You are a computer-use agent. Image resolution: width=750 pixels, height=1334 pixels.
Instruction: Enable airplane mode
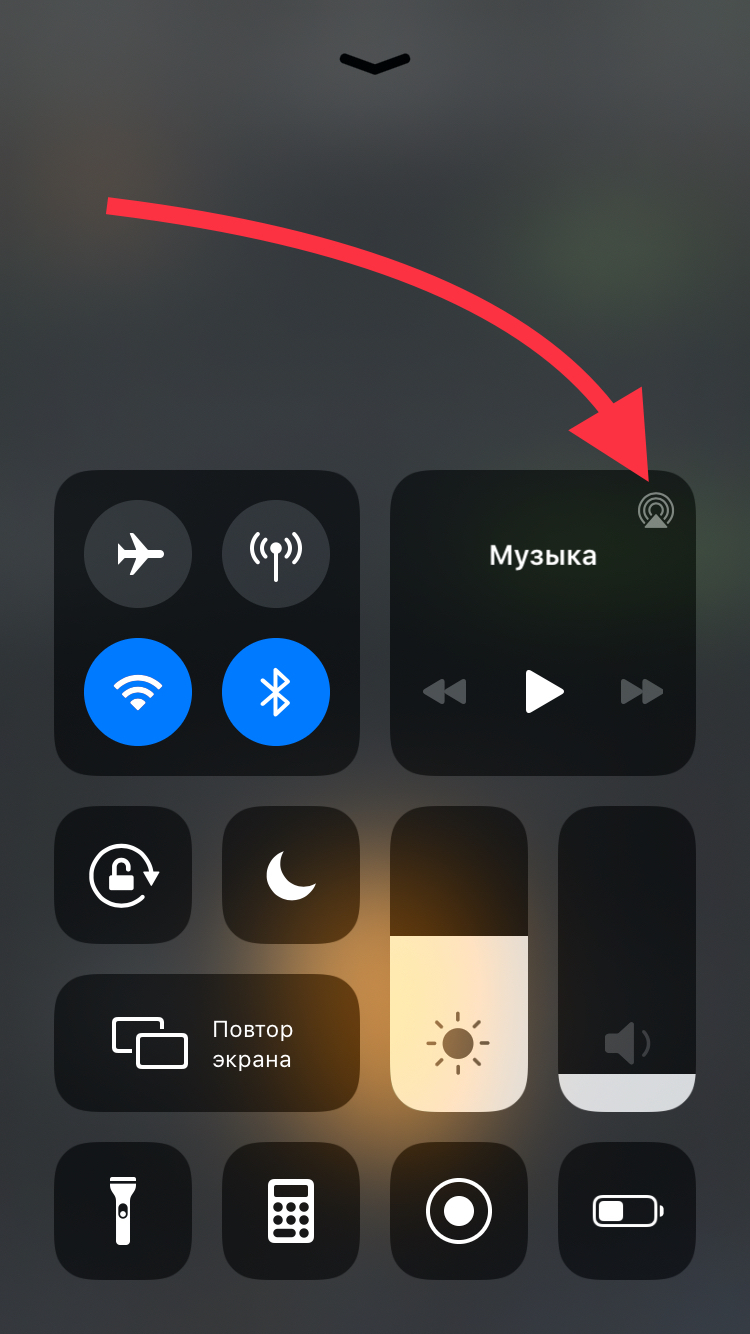click(138, 553)
